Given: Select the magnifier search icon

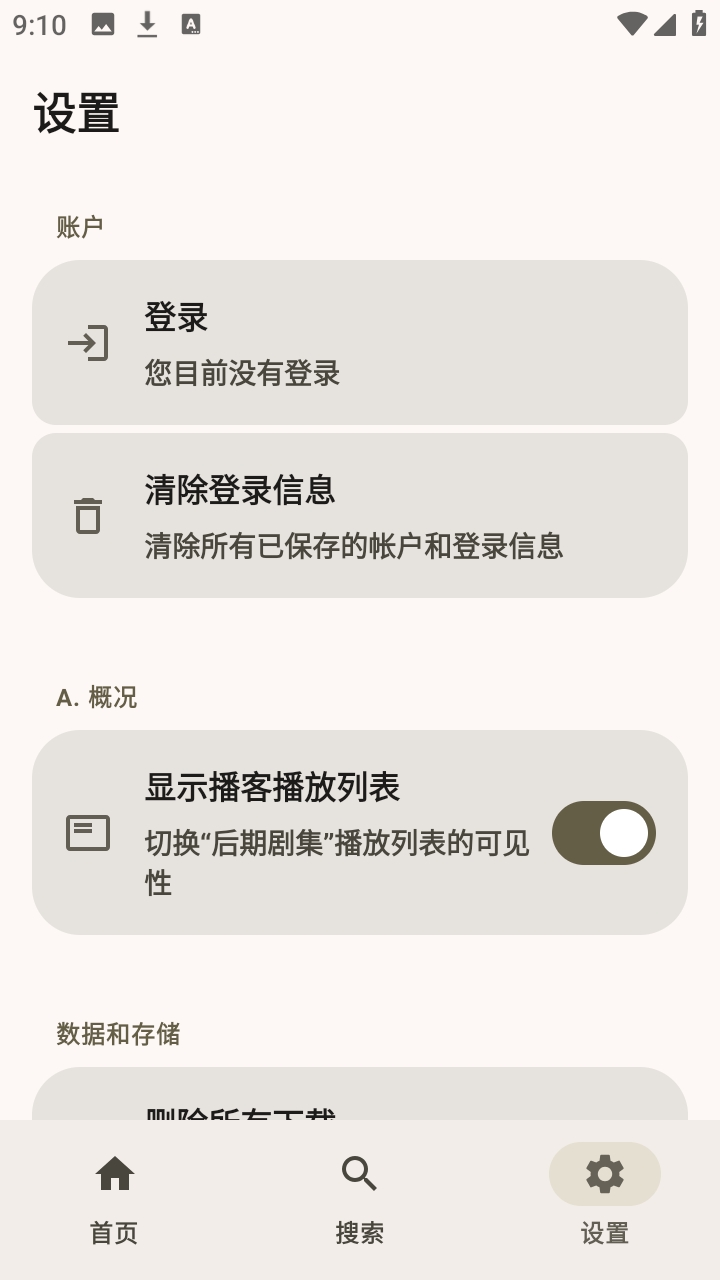Looking at the screenshot, I should 359,1174.
